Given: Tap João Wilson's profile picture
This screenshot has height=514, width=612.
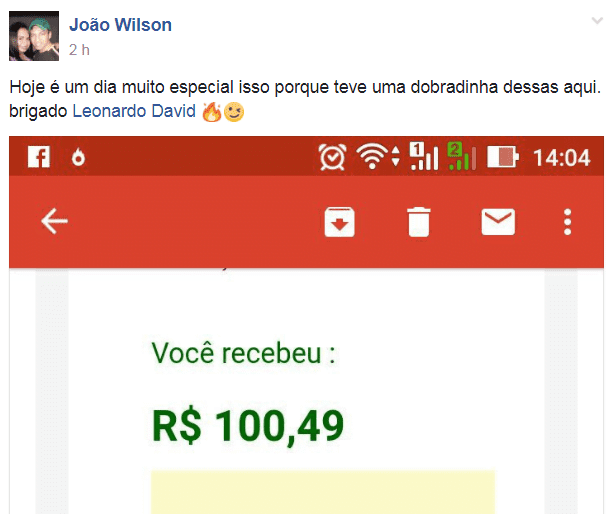Looking at the screenshot, I should point(35,37).
